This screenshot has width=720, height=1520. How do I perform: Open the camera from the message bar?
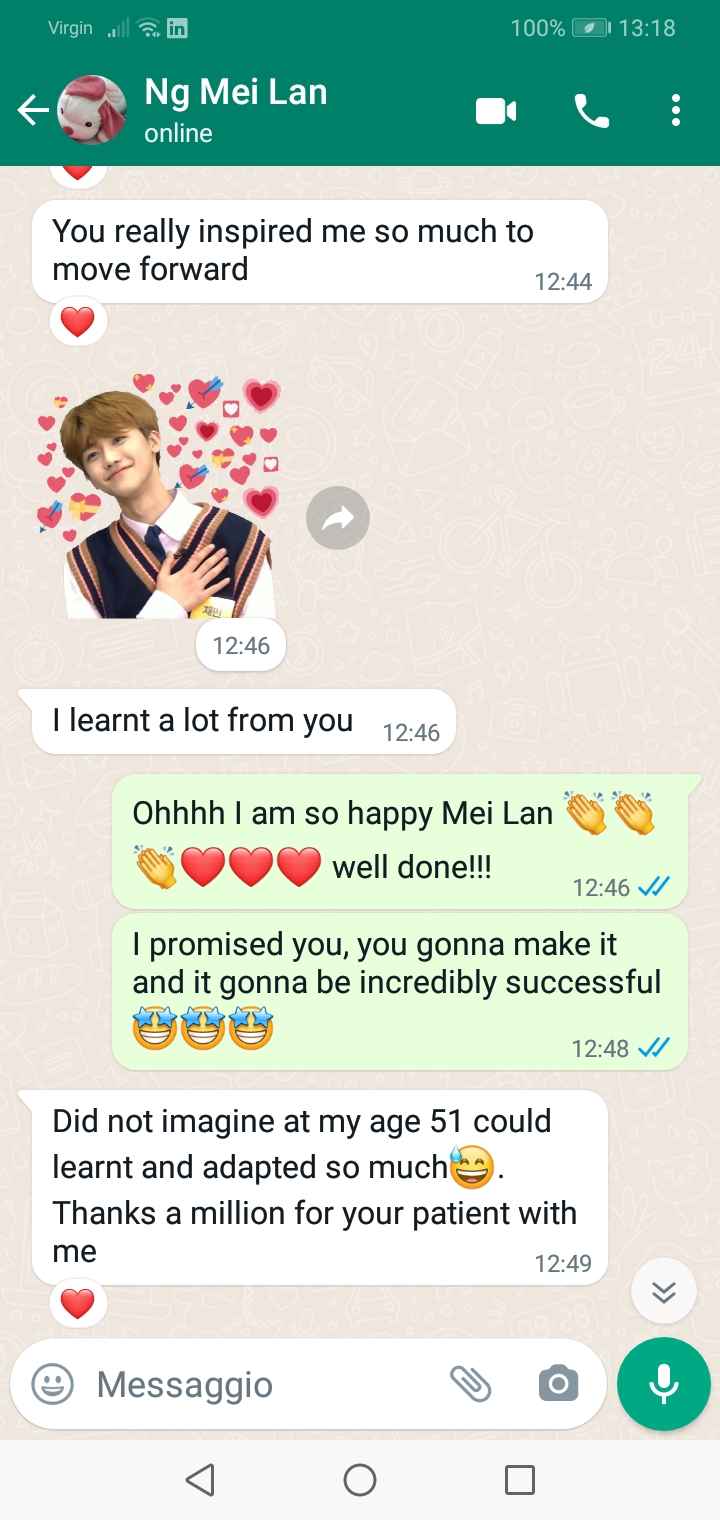[x=558, y=1385]
